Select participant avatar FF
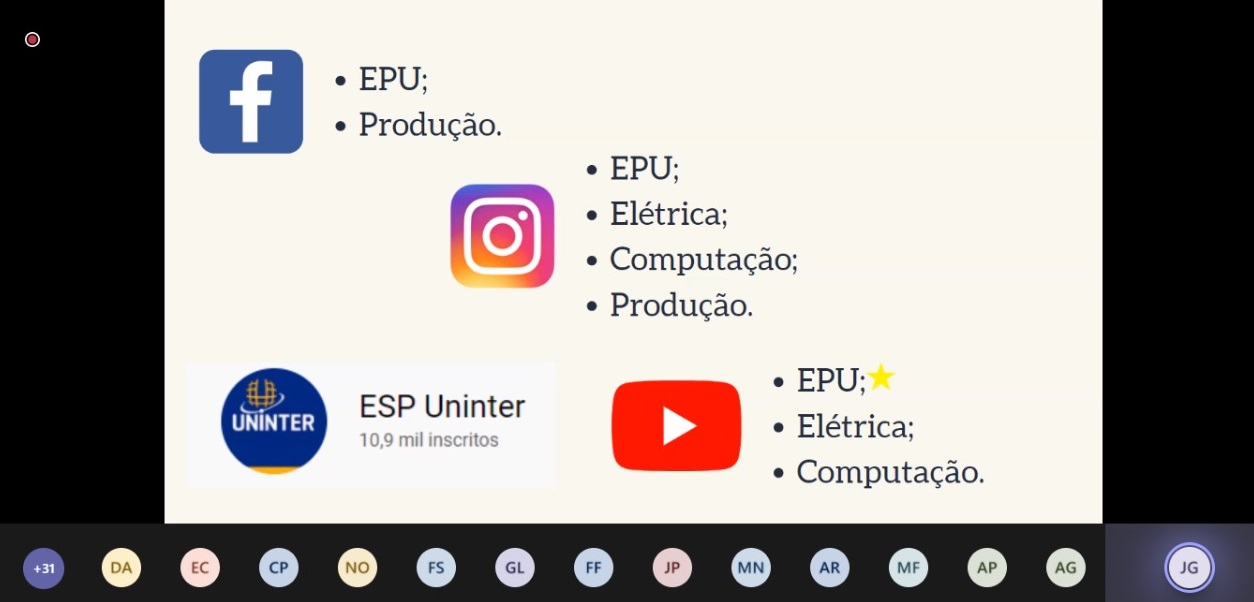This screenshot has height=602, width=1254. (593, 568)
